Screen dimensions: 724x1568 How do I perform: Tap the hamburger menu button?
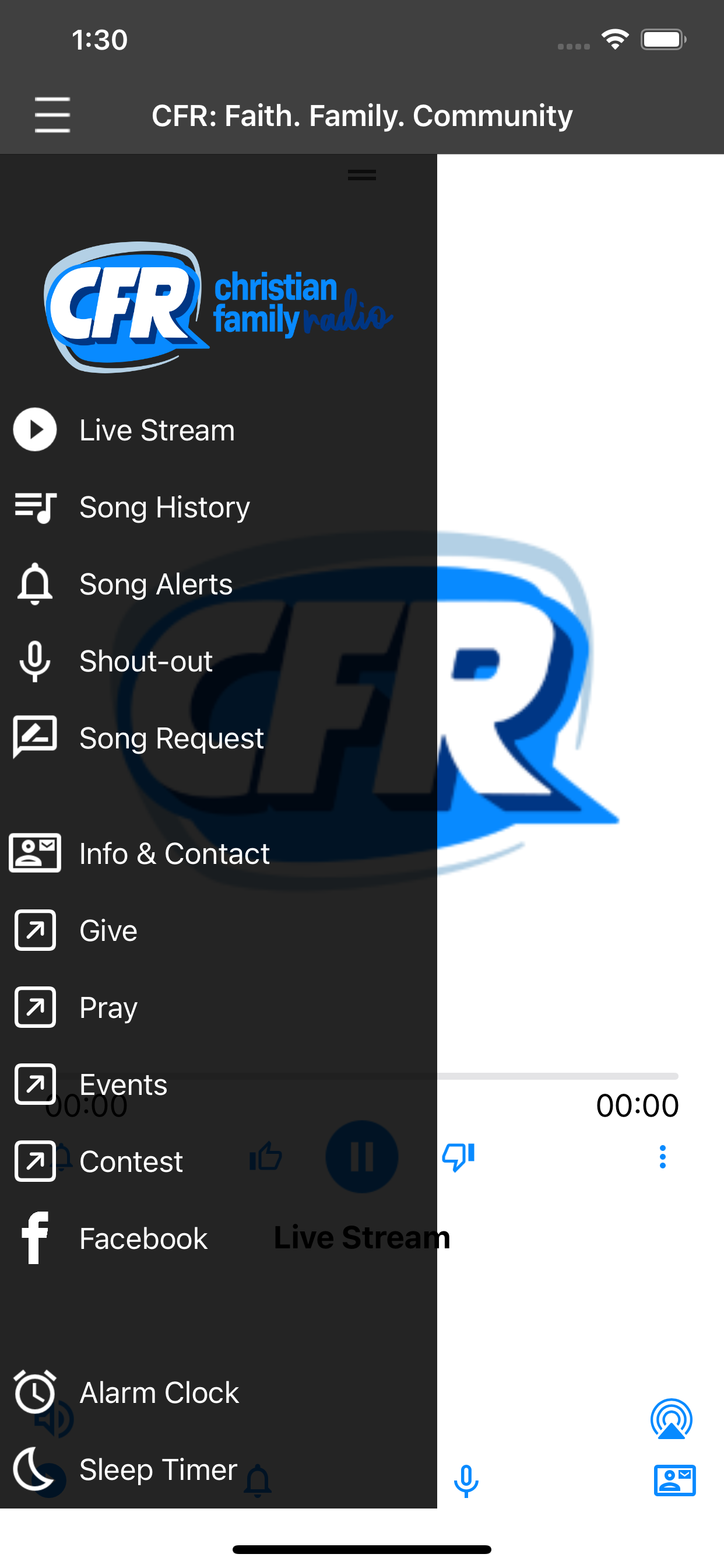(x=52, y=115)
